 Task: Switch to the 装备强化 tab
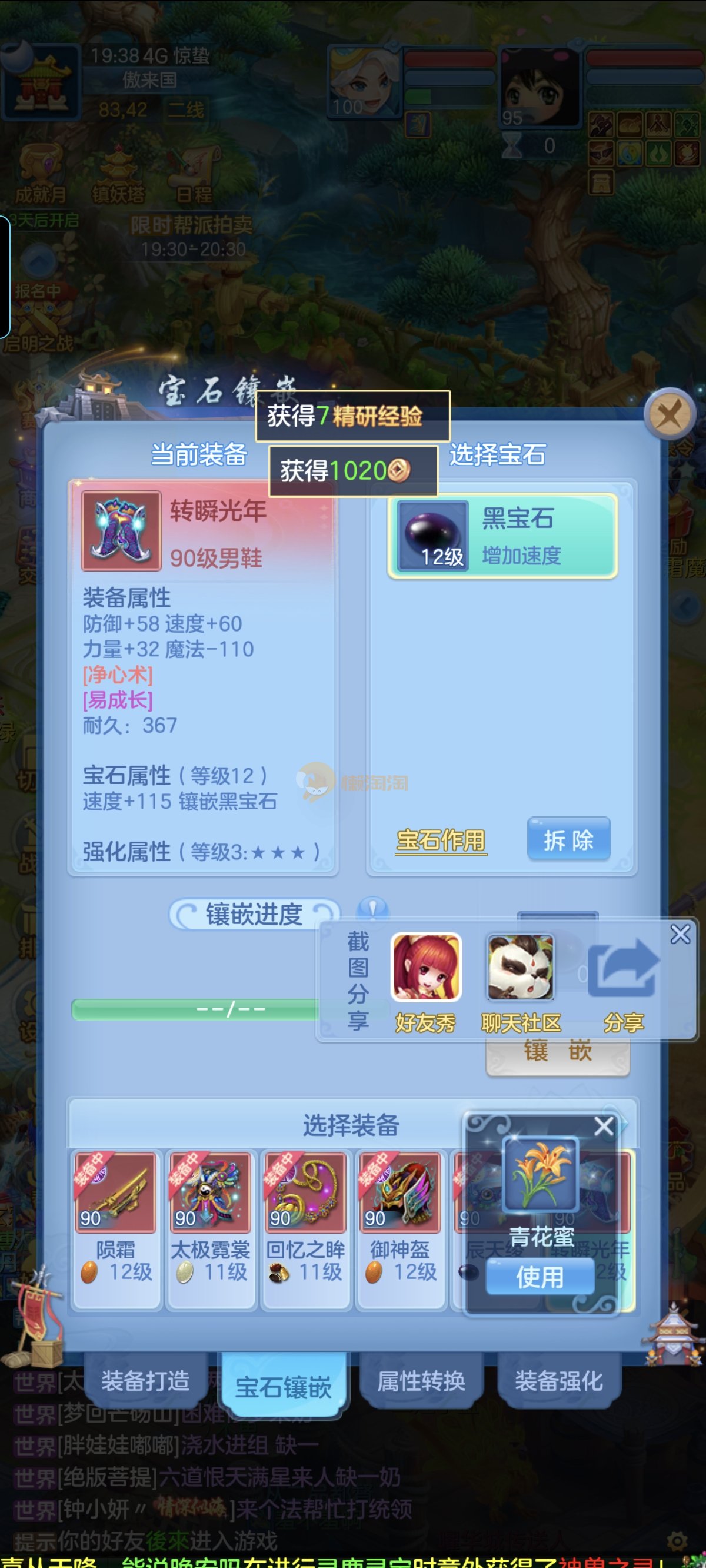pyautogui.click(x=559, y=1380)
